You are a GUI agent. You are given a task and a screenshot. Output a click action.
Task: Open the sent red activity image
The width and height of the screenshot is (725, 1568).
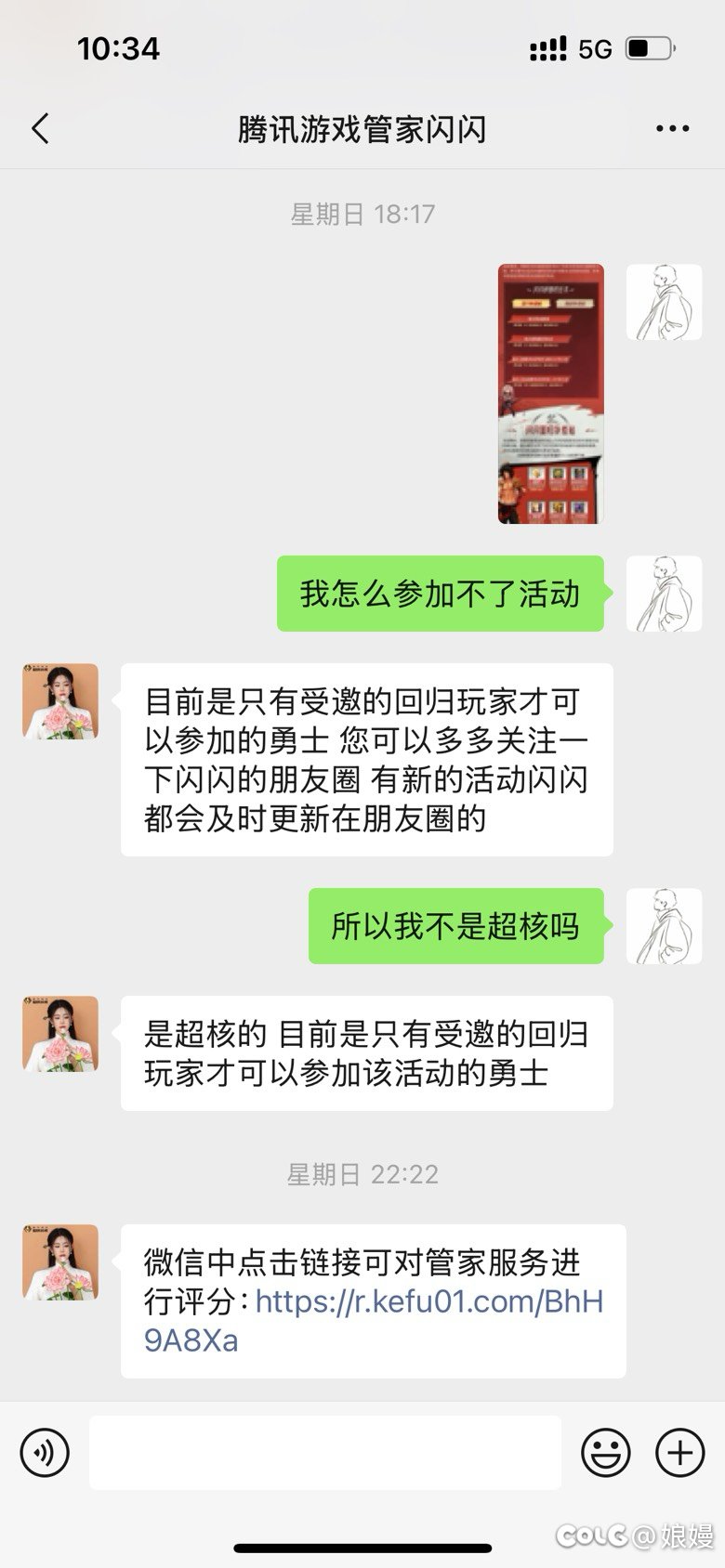click(x=551, y=394)
